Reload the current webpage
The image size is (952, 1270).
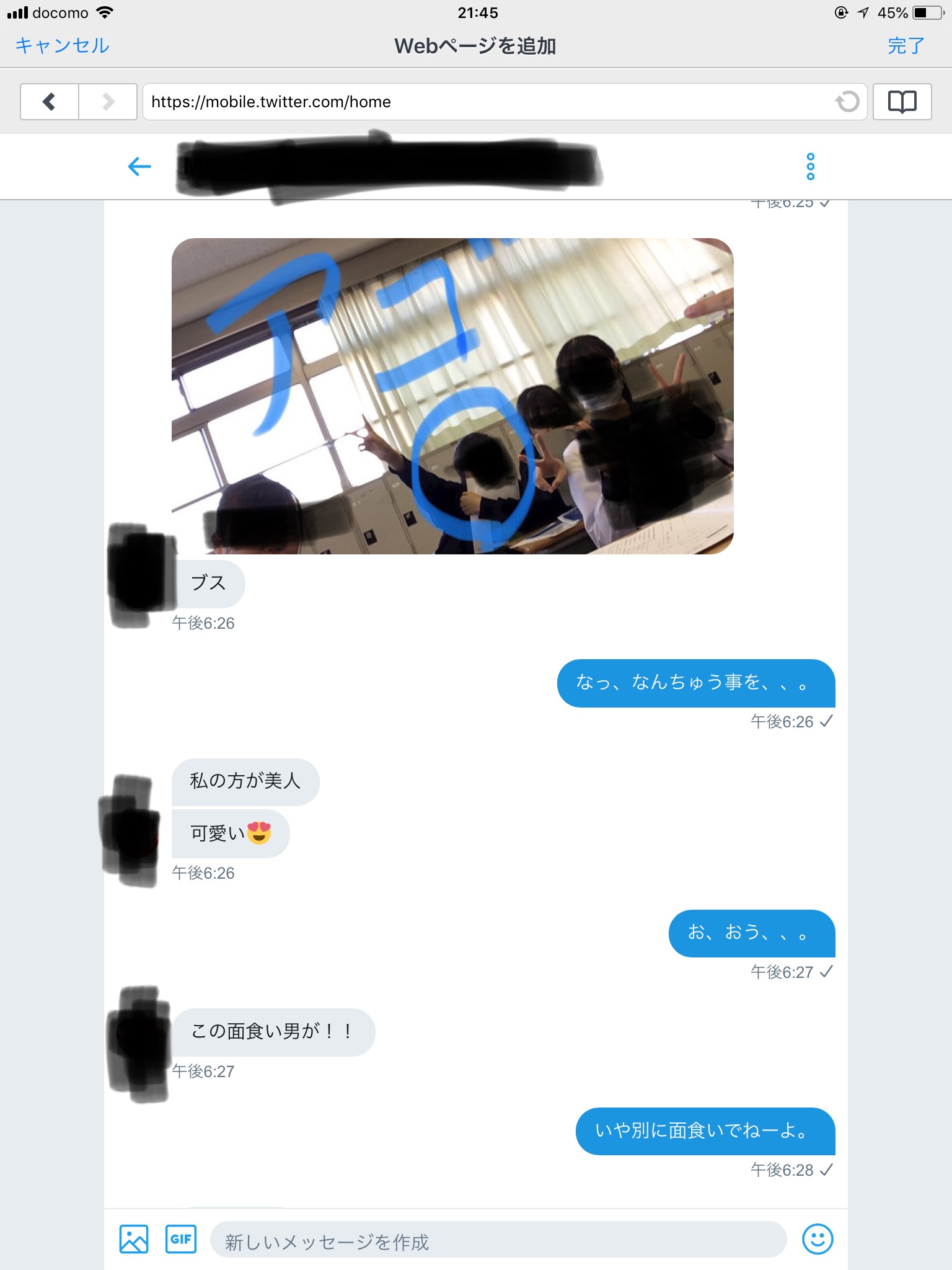pos(847,102)
